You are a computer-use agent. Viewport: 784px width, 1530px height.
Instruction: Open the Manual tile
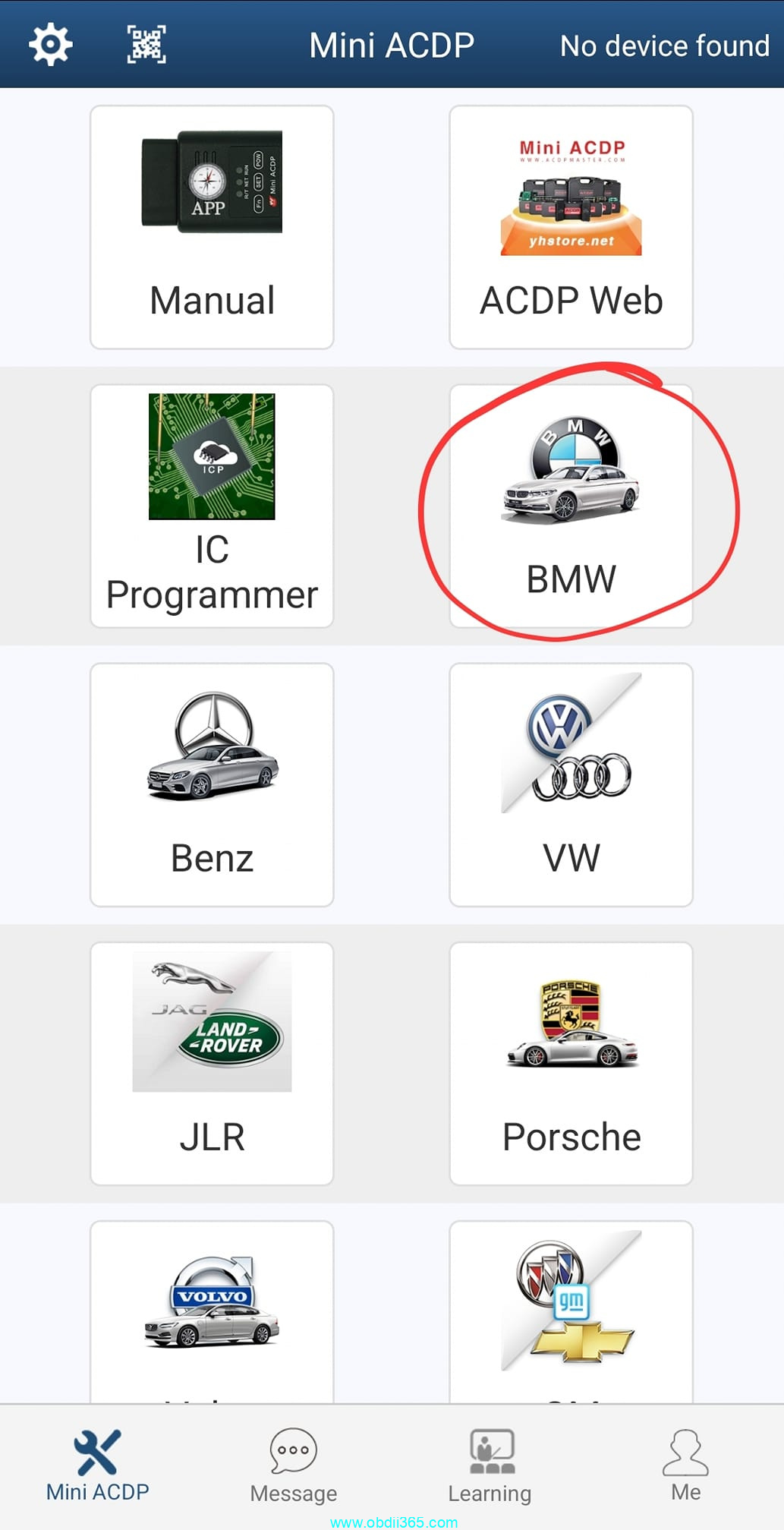[212, 227]
